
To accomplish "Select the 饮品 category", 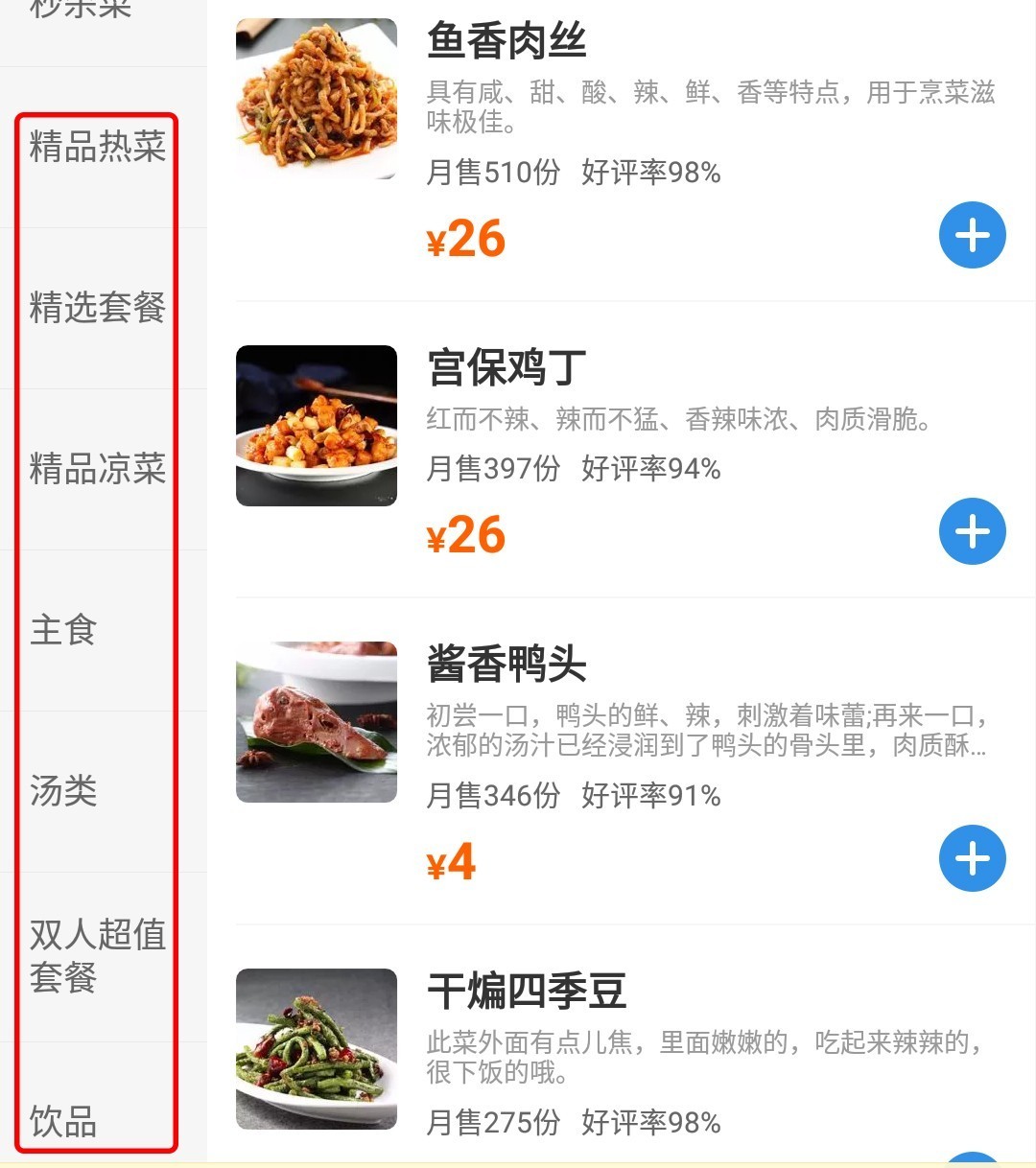I will tap(63, 1120).
